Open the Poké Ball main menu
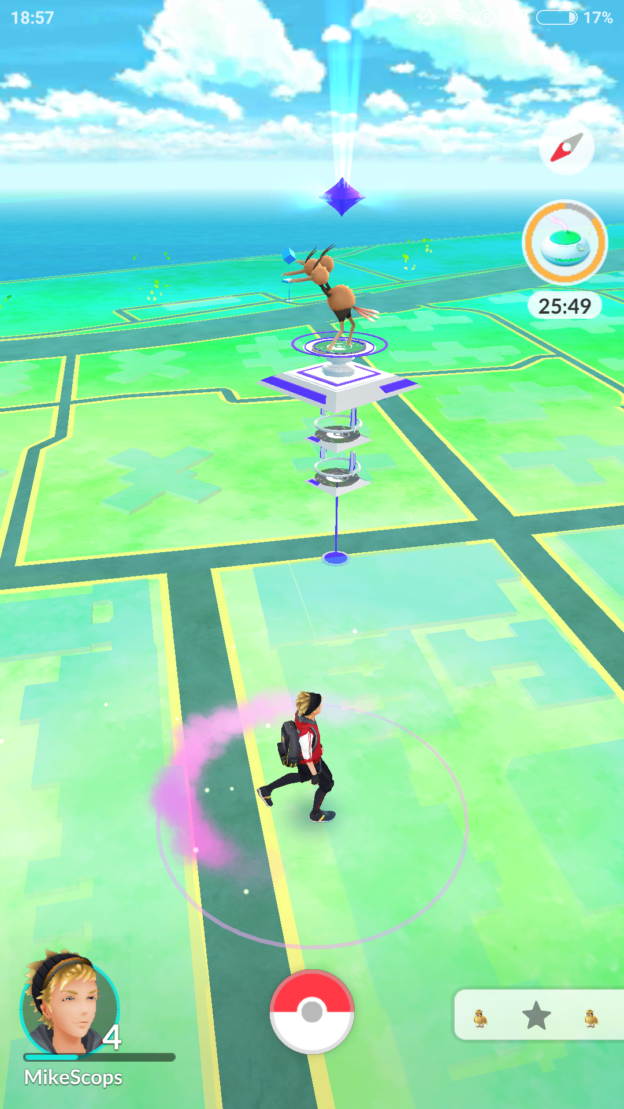Image resolution: width=624 pixels, height=1109 pixels. pyautogui.click(x=312, y=1011)
